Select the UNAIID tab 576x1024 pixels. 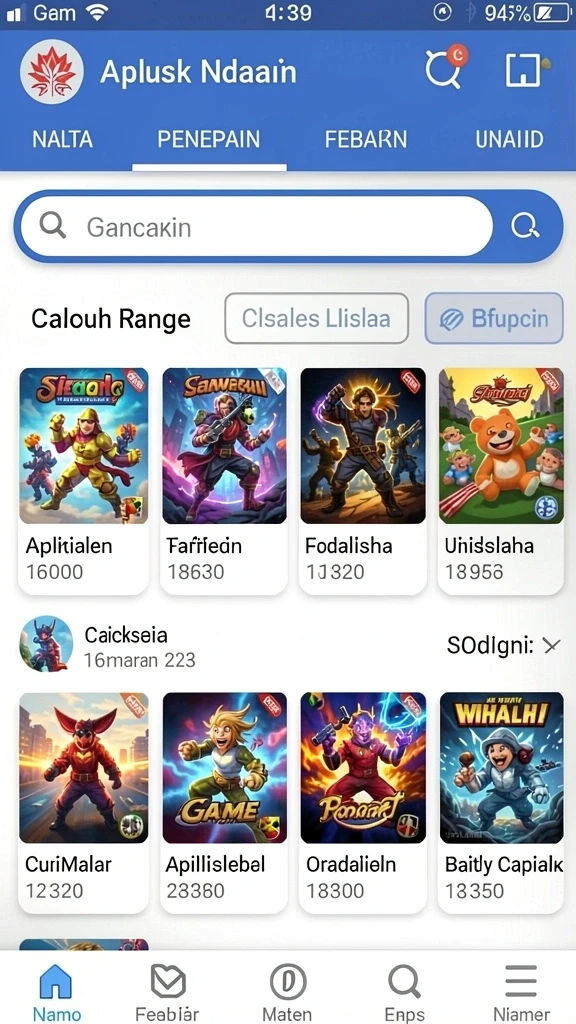tap(509, 139)
